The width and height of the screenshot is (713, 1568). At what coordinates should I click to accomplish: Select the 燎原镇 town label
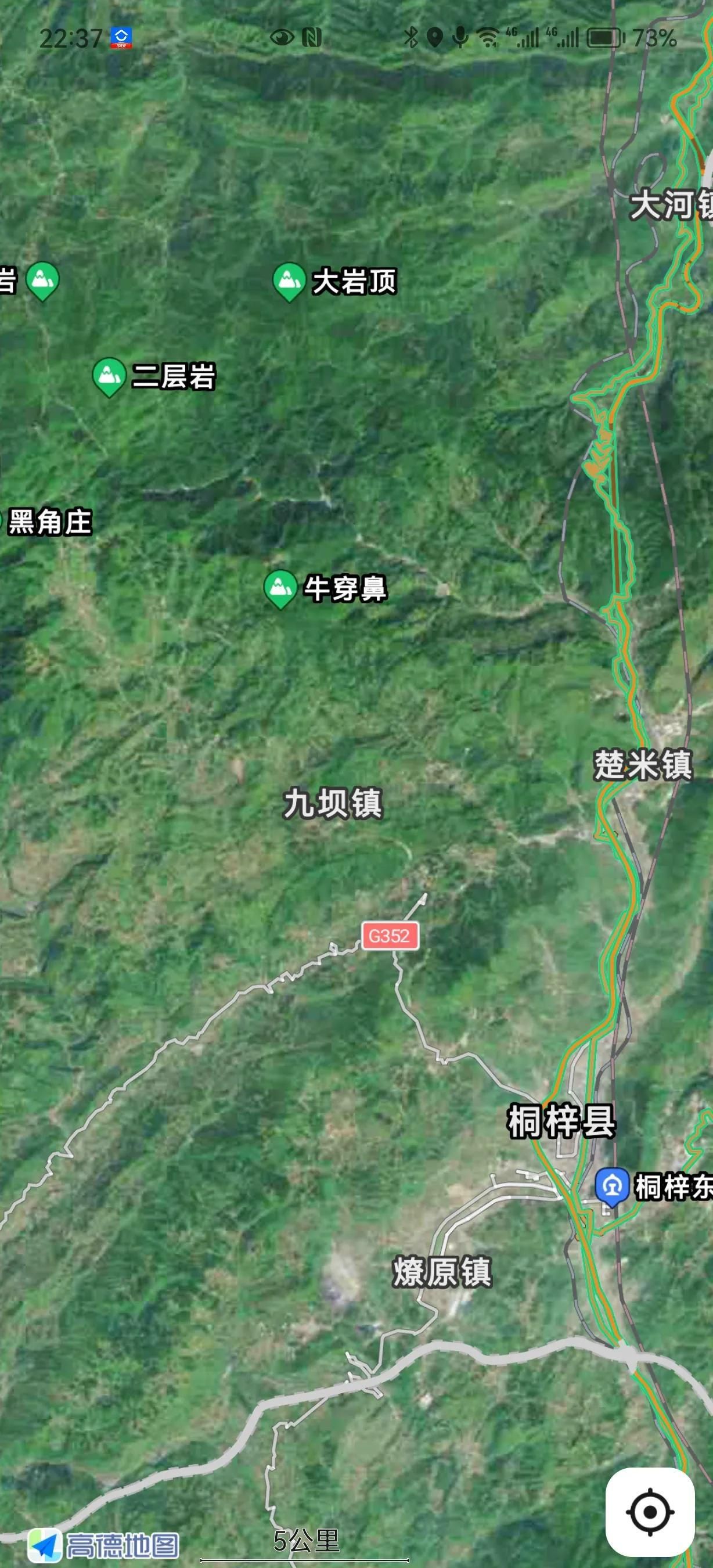(x=442, y=1272)
